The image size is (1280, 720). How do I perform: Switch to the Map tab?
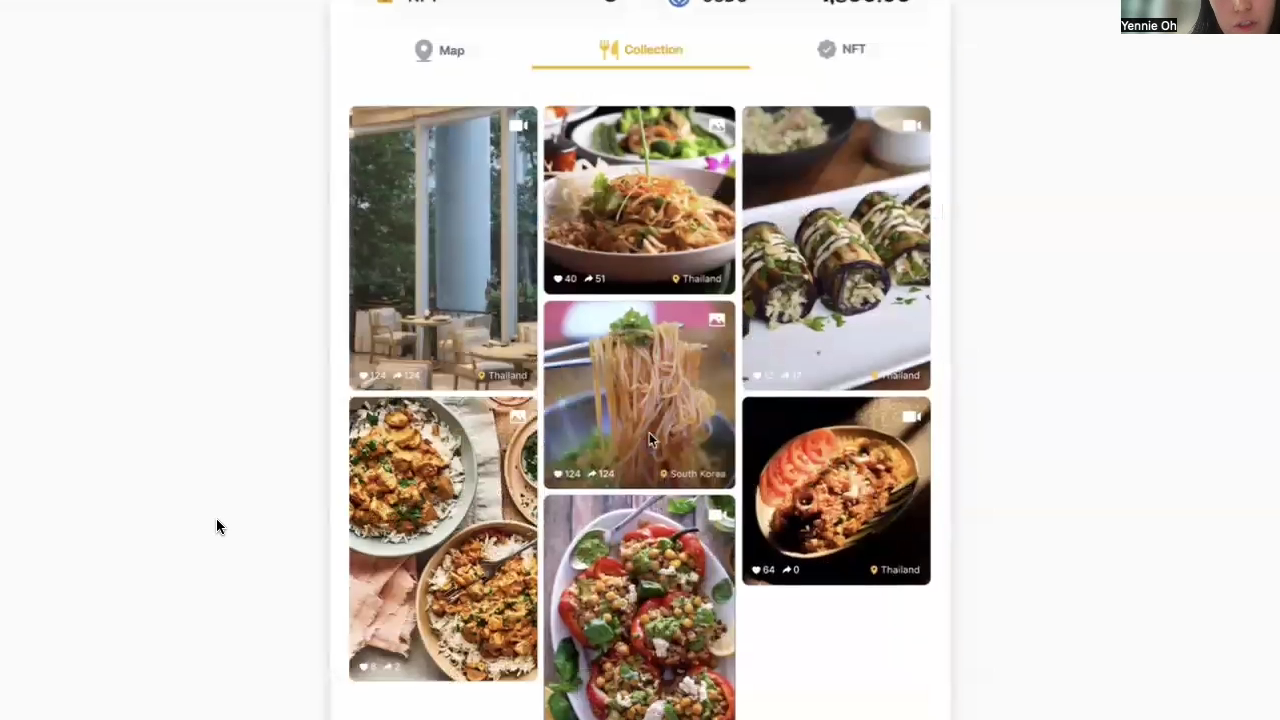[440, 50]
